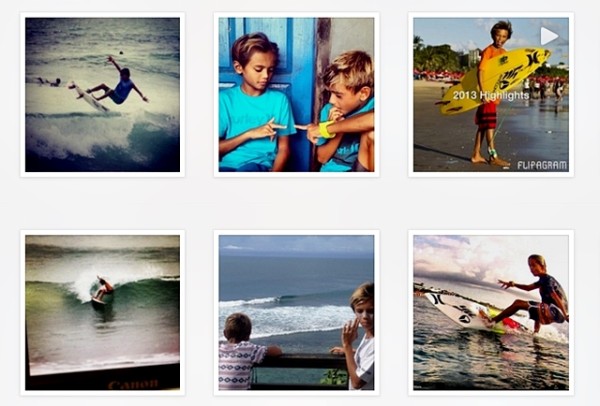Open the sunset surfer with Hurley board photo
600x406 pixels.
[x=491, y=312]
